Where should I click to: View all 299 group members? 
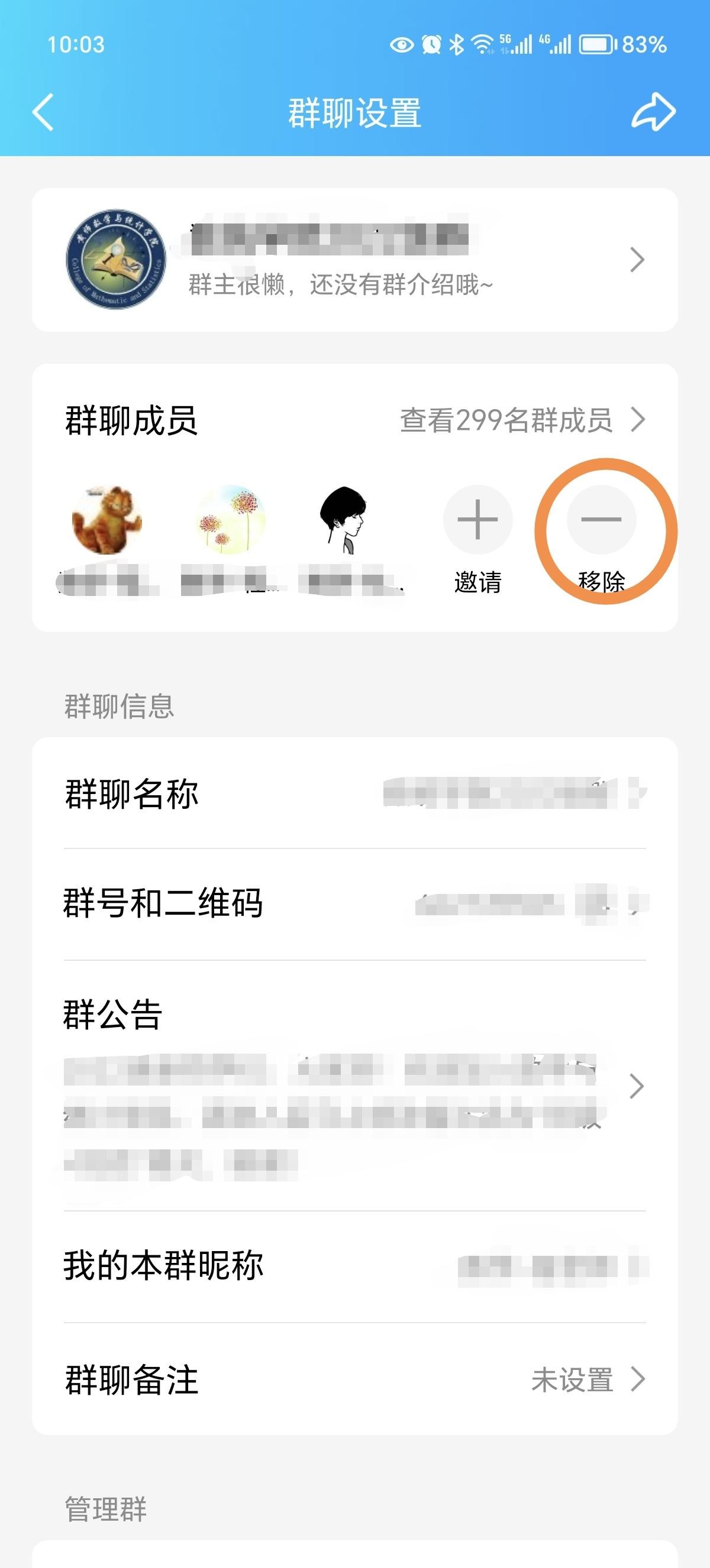[x=521, y=420]
